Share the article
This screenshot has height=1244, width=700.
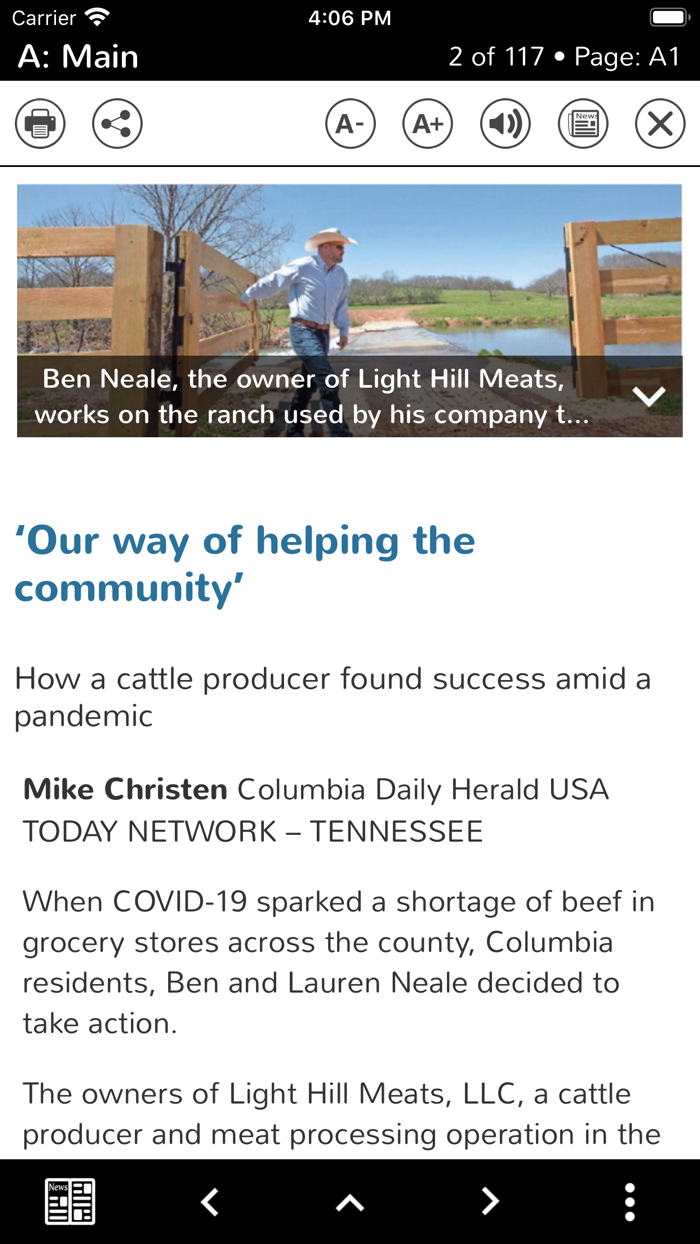[x=117, y=124]
